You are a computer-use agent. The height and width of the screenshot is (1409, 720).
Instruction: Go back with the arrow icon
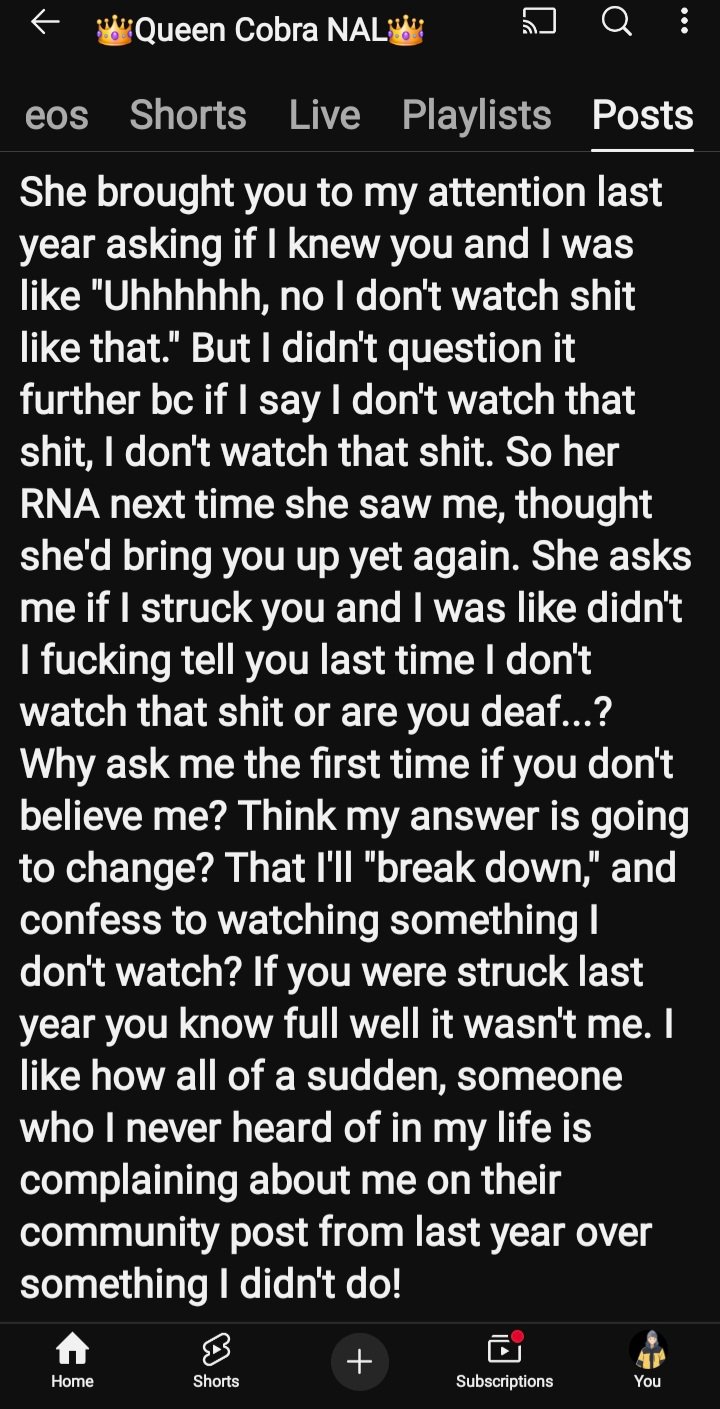(x=45, y=22)
